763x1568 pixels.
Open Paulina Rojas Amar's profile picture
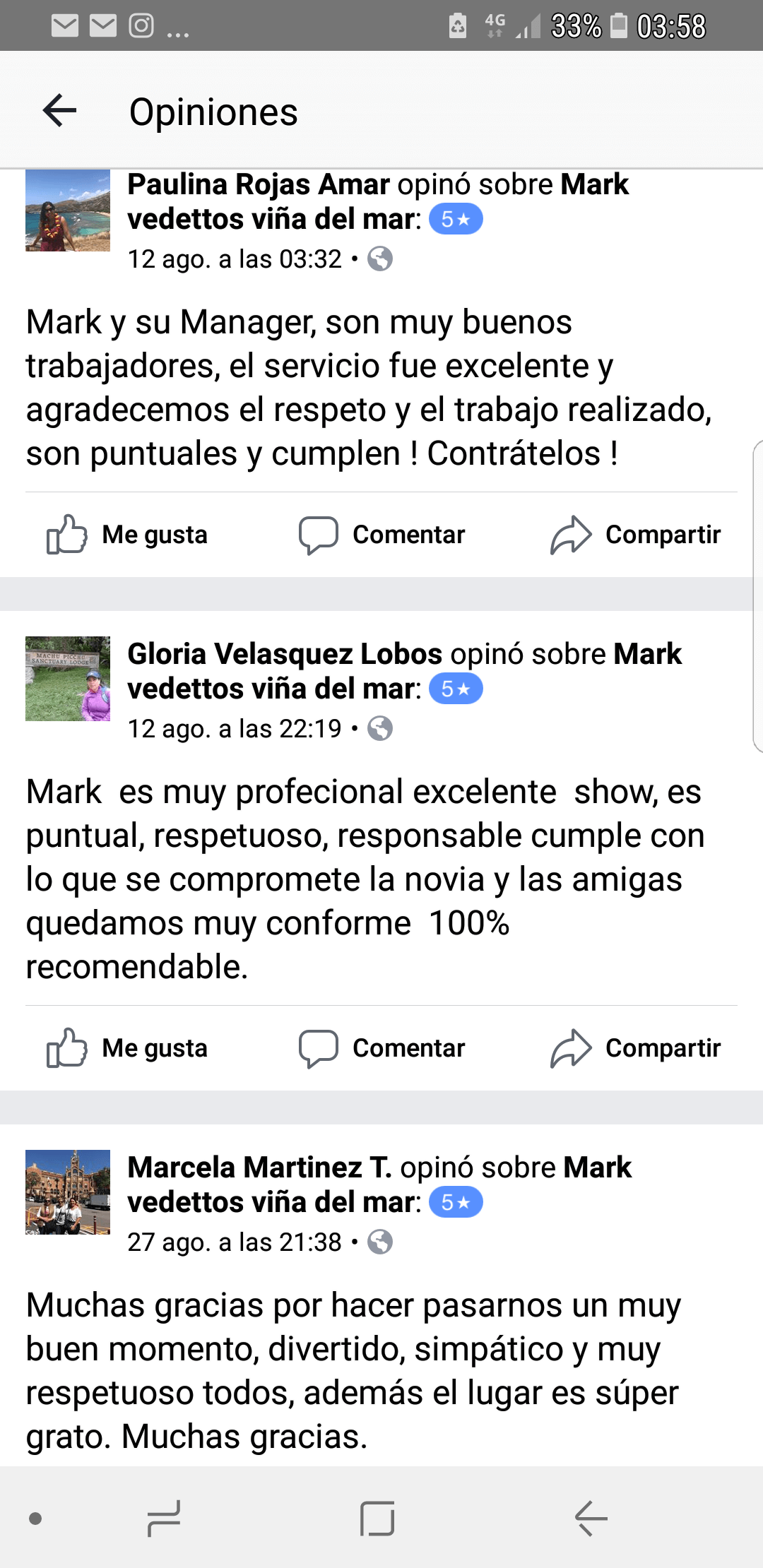68,210
